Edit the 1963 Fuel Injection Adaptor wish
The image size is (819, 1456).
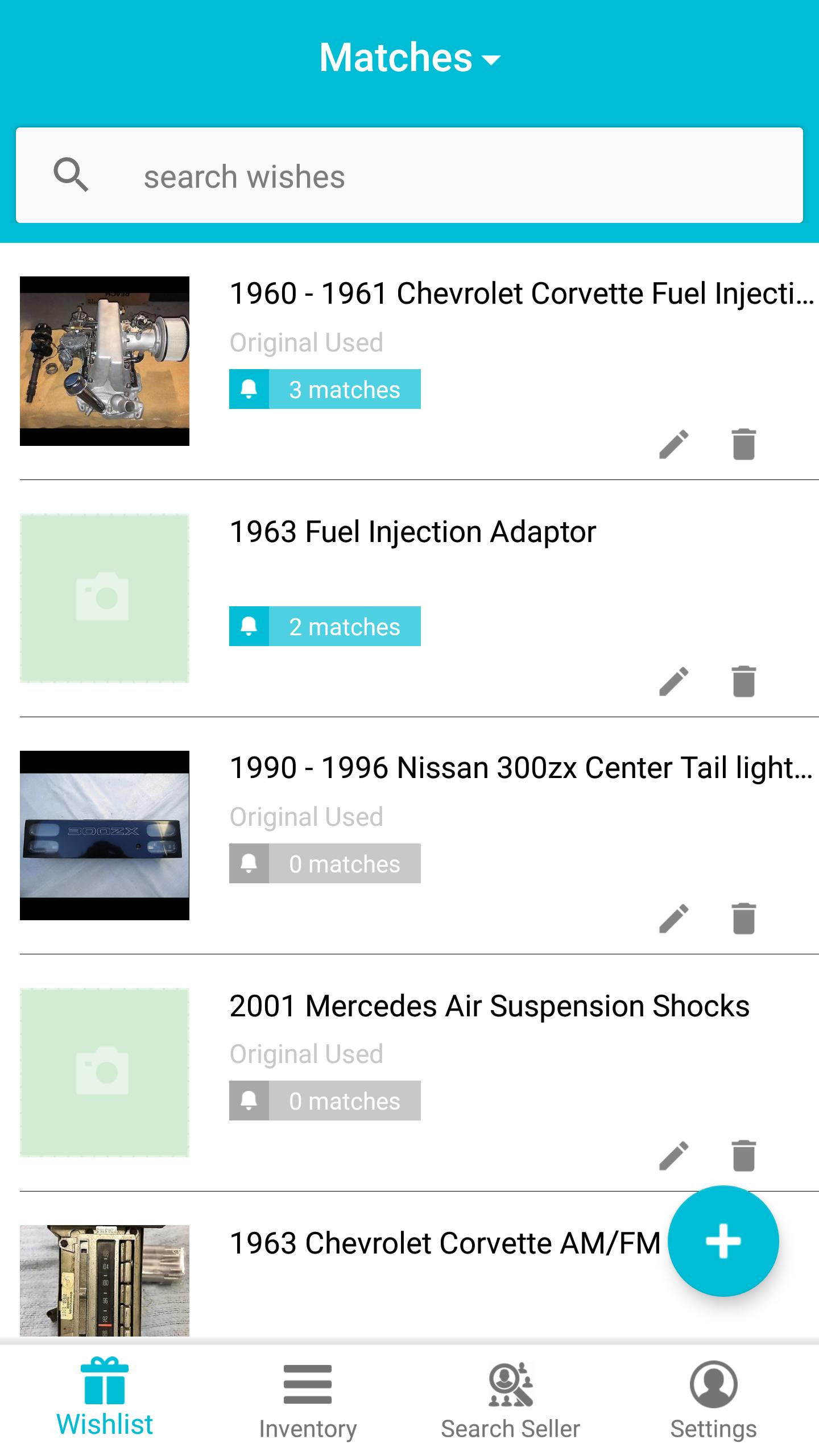[x=674, y=681]
